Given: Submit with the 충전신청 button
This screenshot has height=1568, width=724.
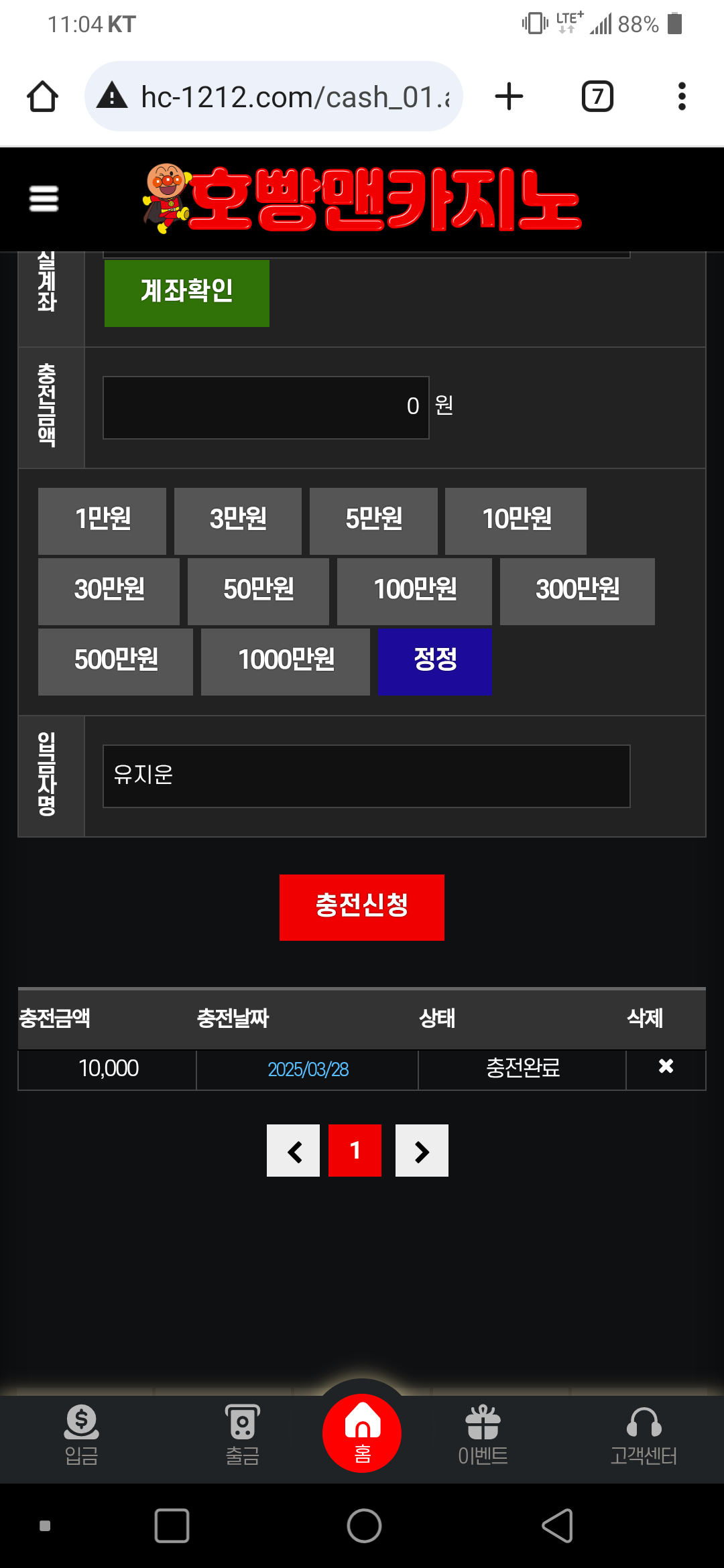Looking at the screenshot, I should click(x=362, y=907).
